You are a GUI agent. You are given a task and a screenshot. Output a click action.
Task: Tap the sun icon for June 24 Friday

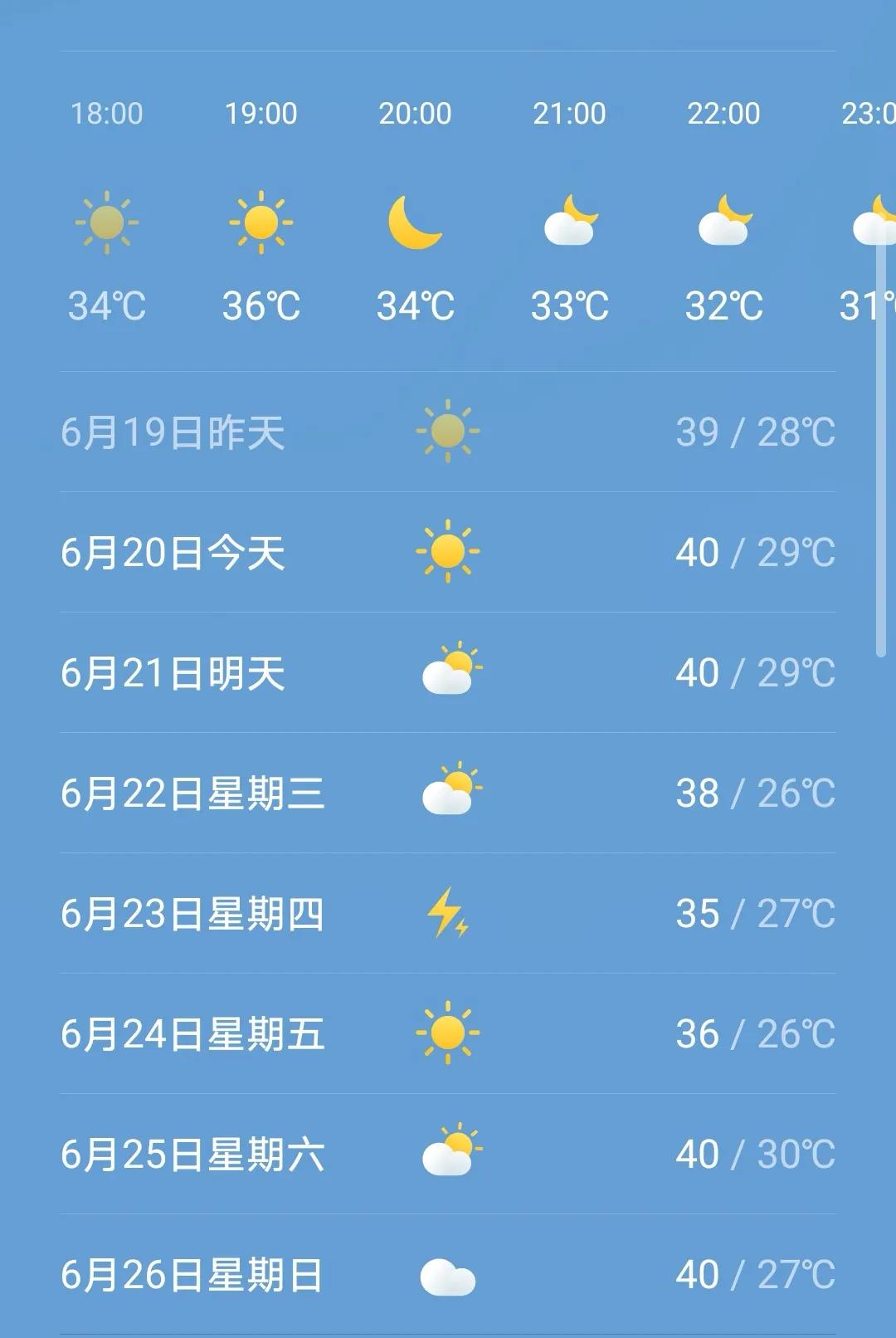coord(448,1033)
